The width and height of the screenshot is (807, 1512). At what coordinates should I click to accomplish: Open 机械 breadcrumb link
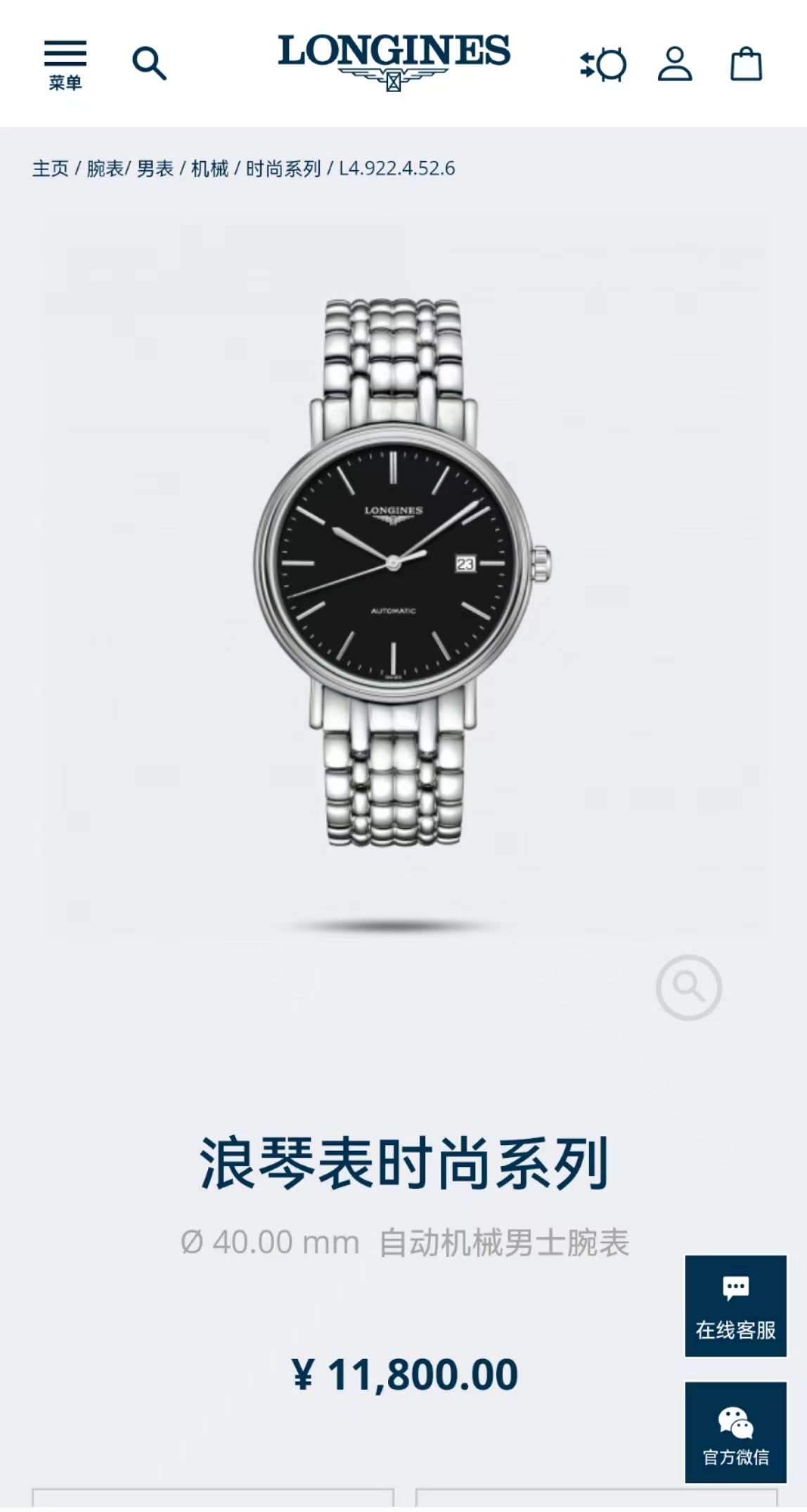209,169
